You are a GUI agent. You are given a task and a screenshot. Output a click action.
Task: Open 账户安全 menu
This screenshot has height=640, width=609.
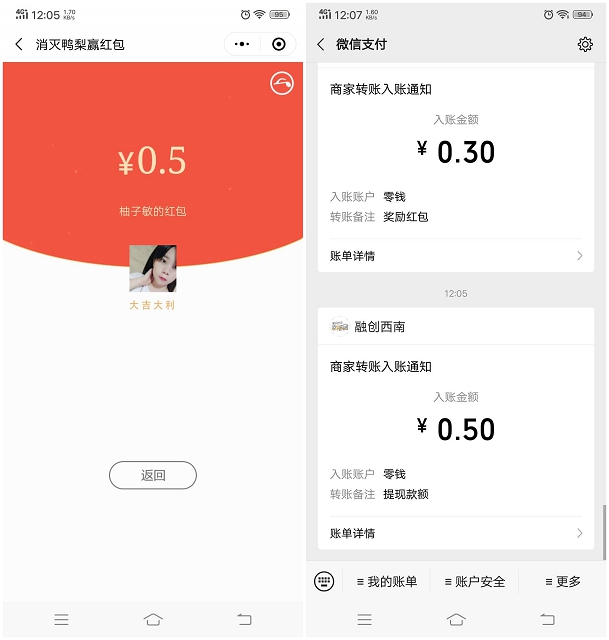click(475, 582)
